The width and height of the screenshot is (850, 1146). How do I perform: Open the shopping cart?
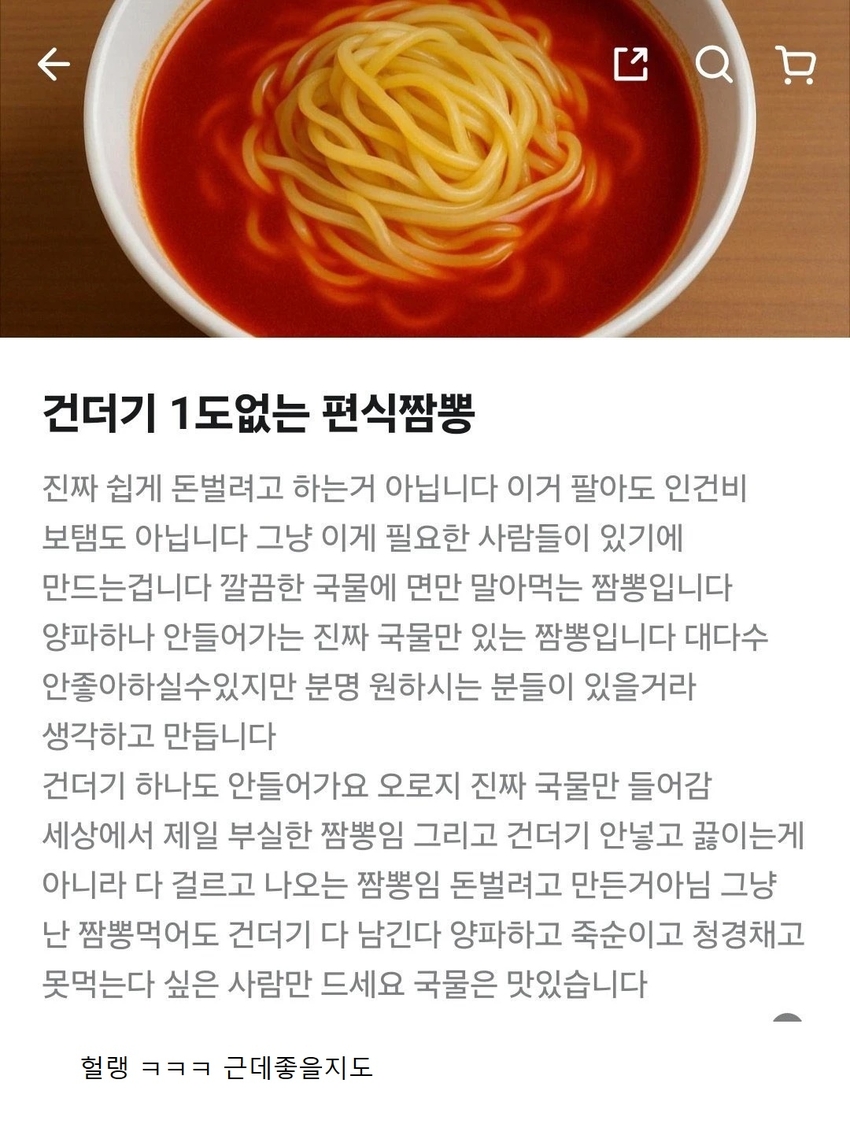[795, 65]
